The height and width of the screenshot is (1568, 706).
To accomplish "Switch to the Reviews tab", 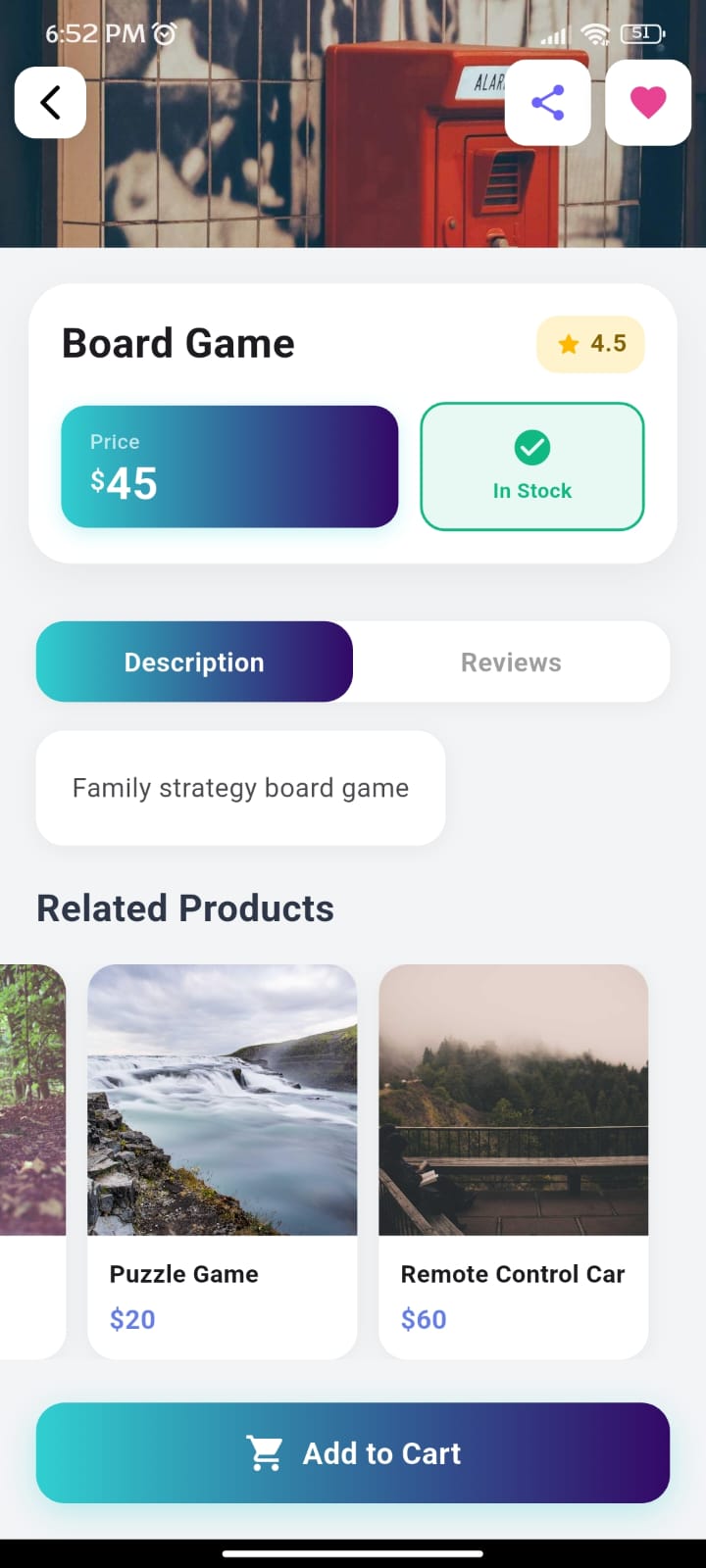I will tap(511, 662).
